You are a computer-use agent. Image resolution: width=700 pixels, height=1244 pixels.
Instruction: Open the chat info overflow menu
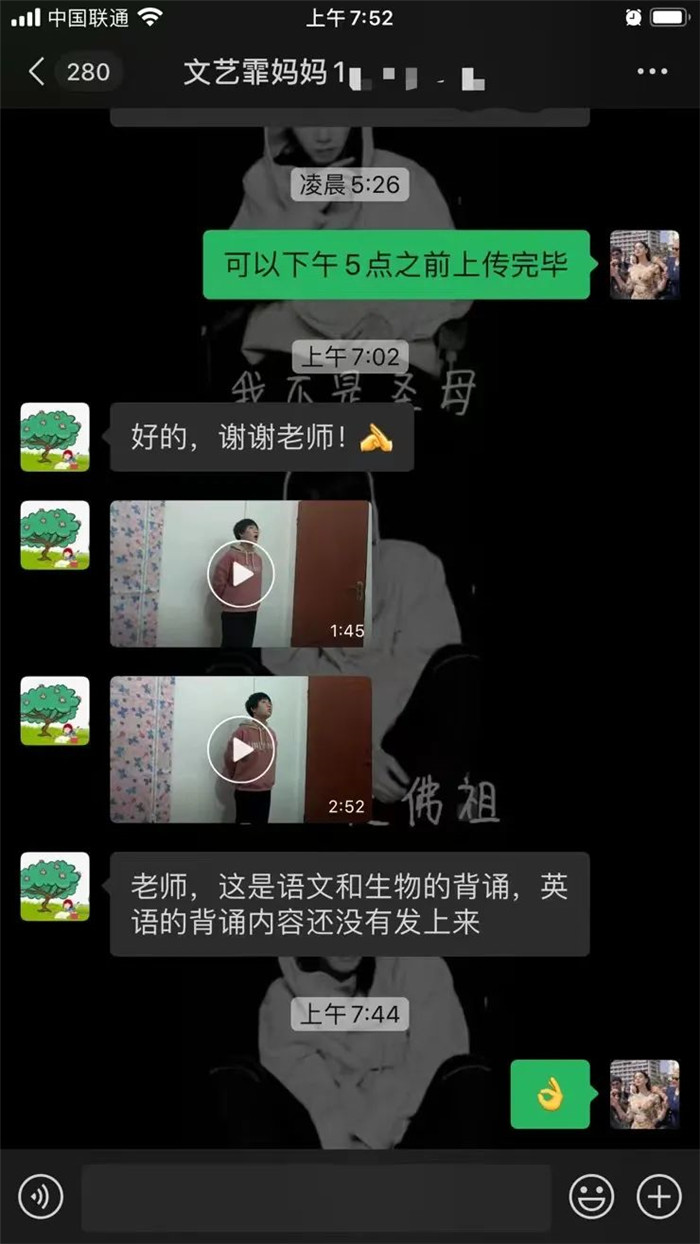[x=652, y=72]
